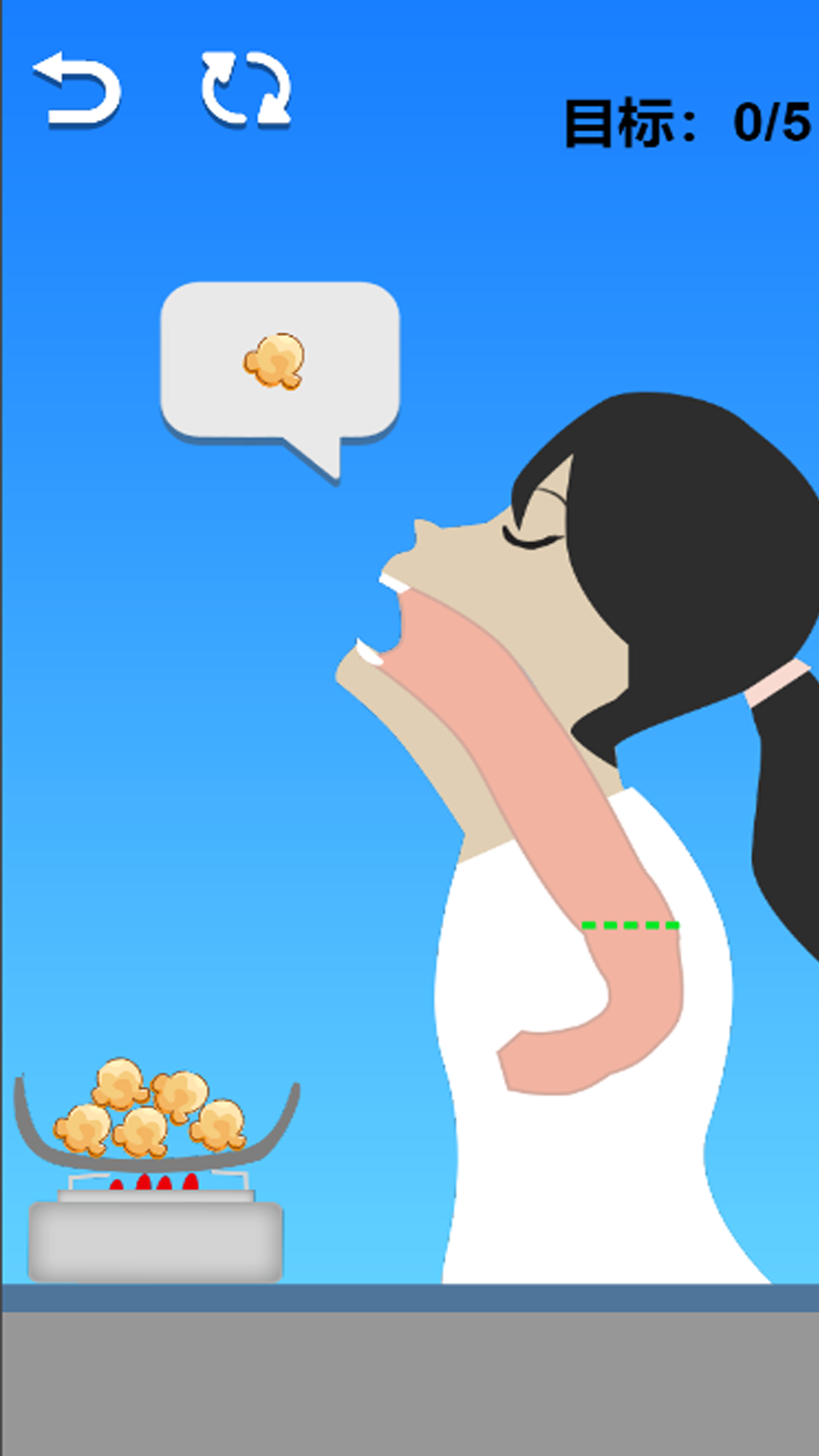The height and width of the screenshot is (1456, 819).
Task: Restart the level with the refresh icon
Action: pos(246,89)
